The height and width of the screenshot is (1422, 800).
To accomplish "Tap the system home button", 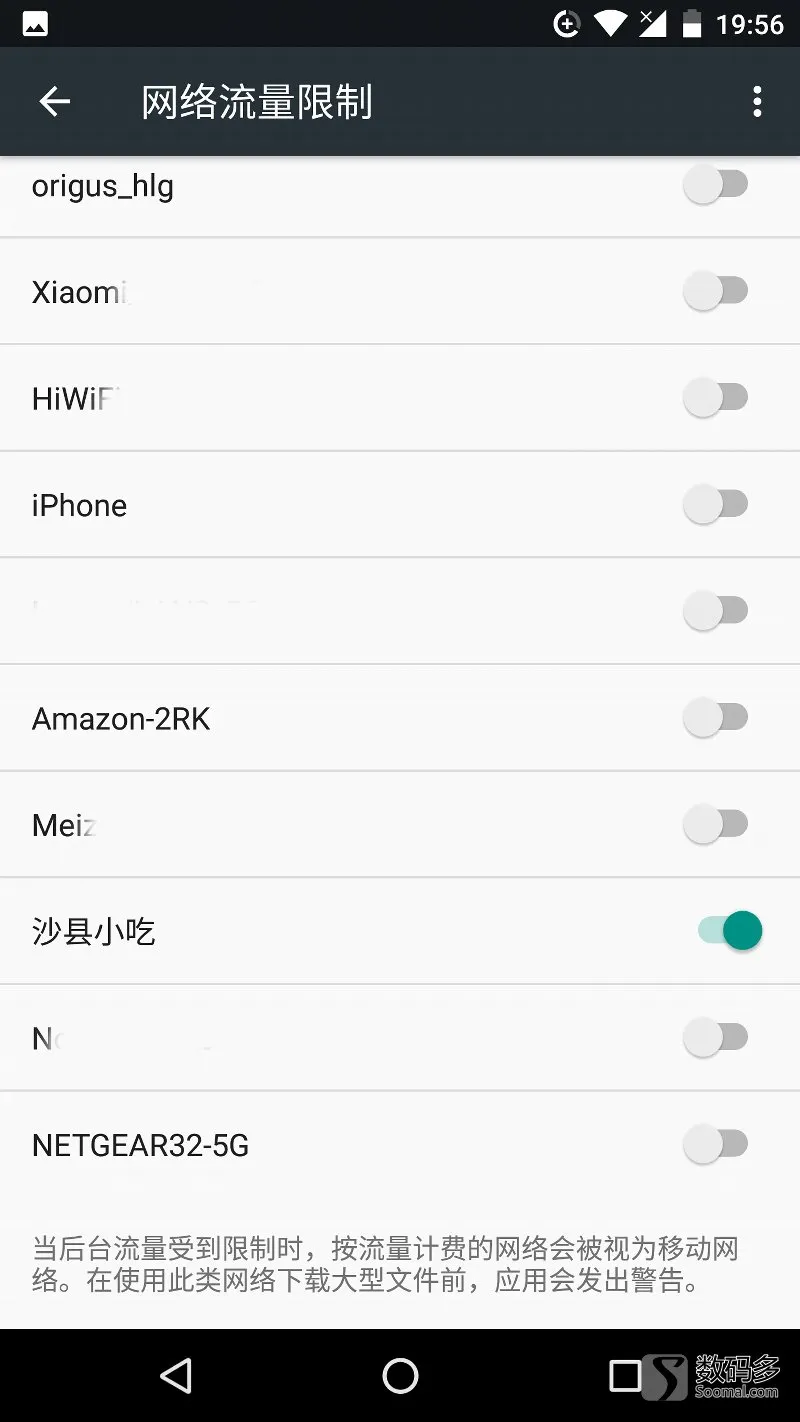I will coord(400,1376).
